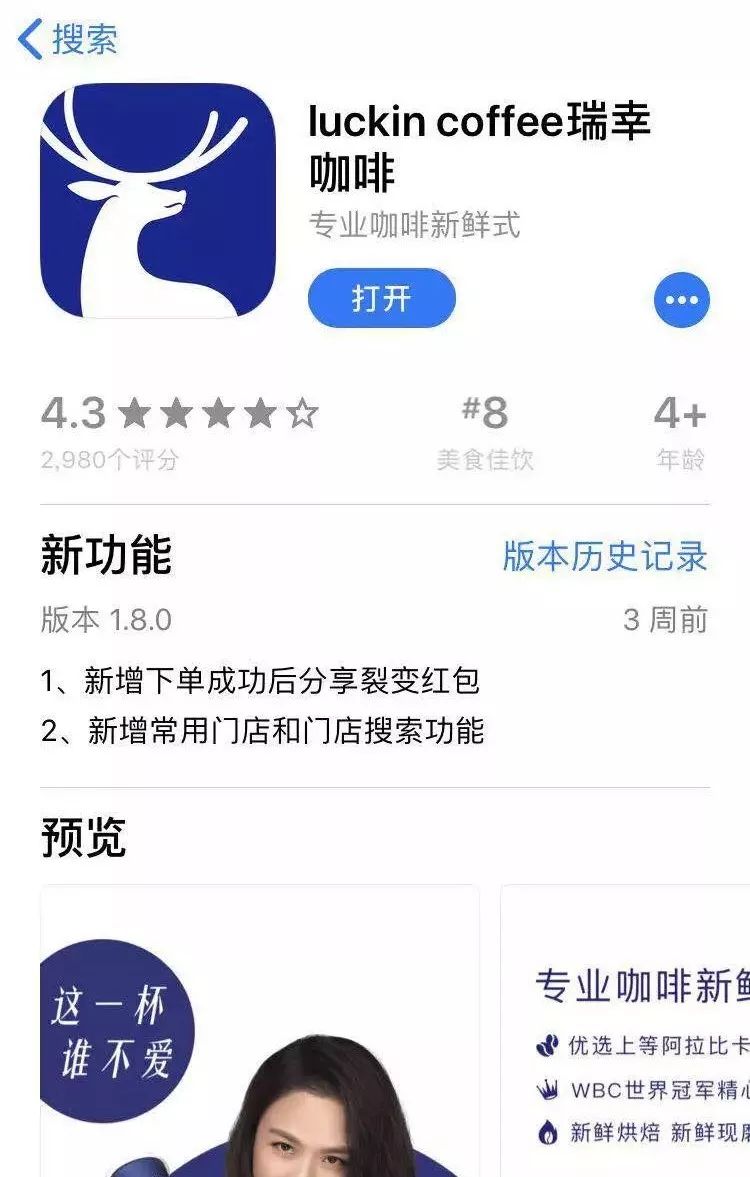The image size is (750, 1177).
Task: View 版本历史记录
Action: [x=604, y=557]
